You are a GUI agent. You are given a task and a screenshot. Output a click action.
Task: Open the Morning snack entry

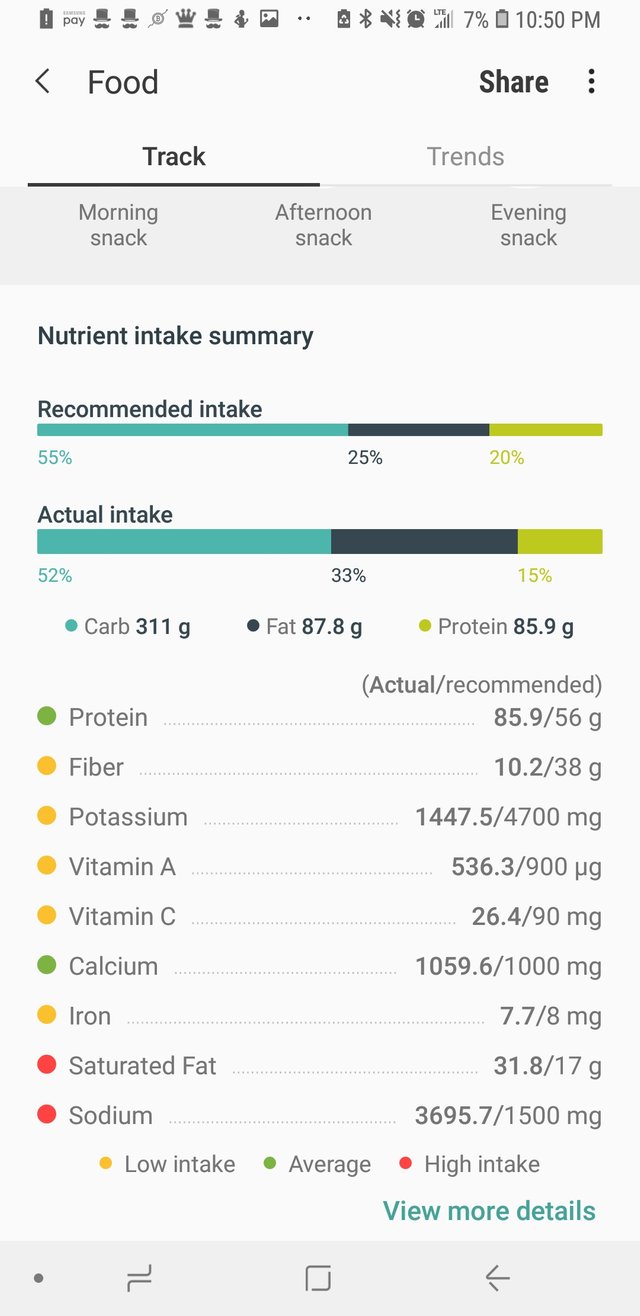pyautogui.click(x=118, y=225)
